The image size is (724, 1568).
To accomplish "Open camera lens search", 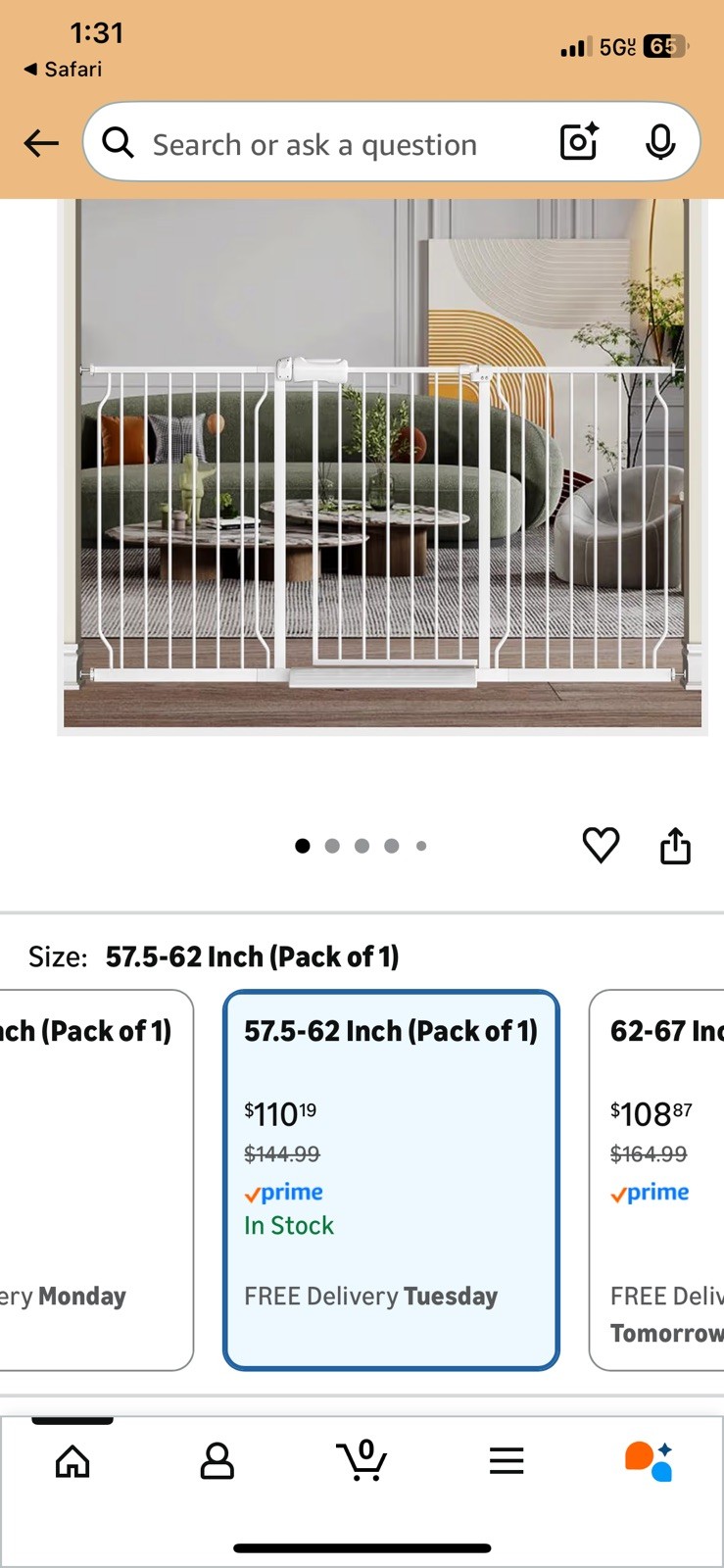I will click(x=579, y=143).
